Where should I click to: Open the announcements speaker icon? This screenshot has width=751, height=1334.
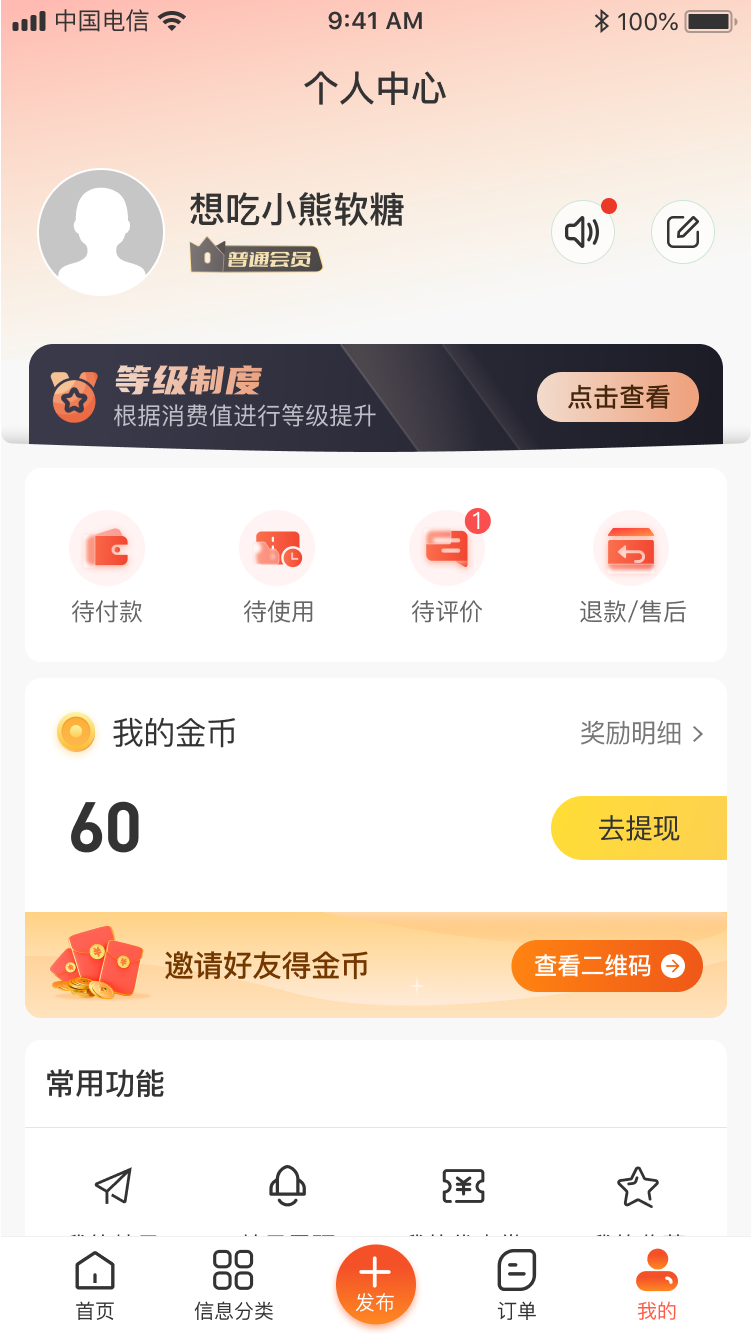582,233
